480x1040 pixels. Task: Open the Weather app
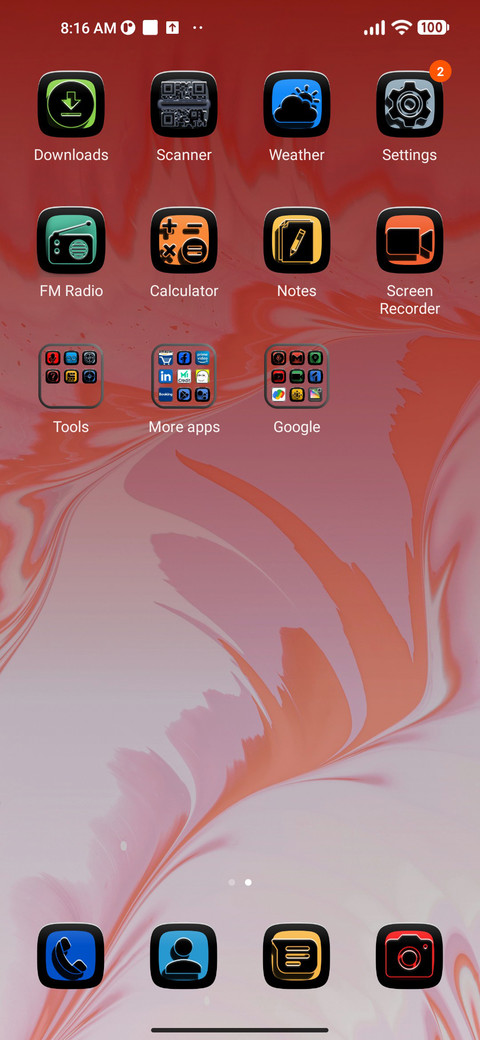click(296, 104)
